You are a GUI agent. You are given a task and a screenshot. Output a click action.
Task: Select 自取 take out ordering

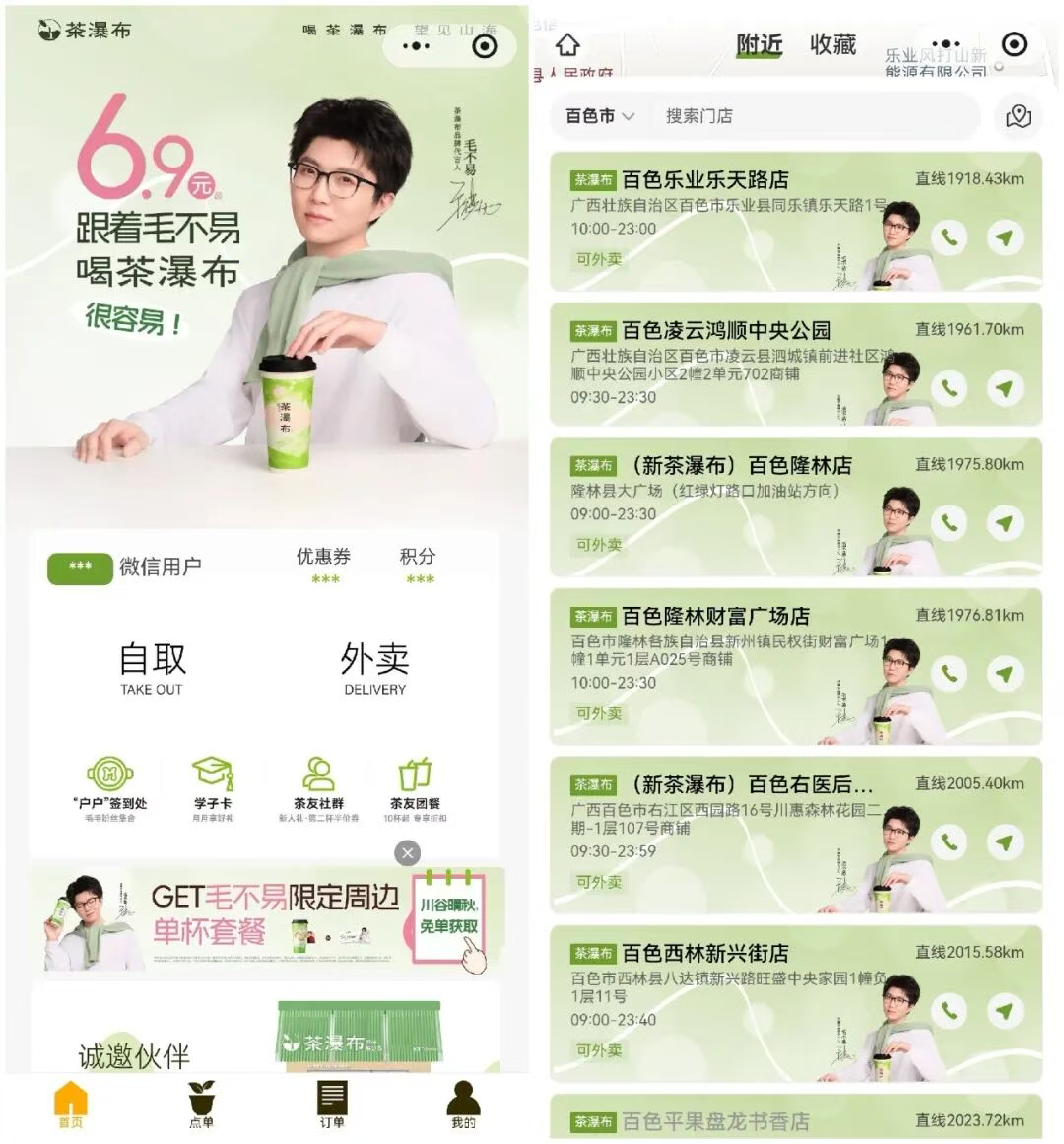[152, 667]
